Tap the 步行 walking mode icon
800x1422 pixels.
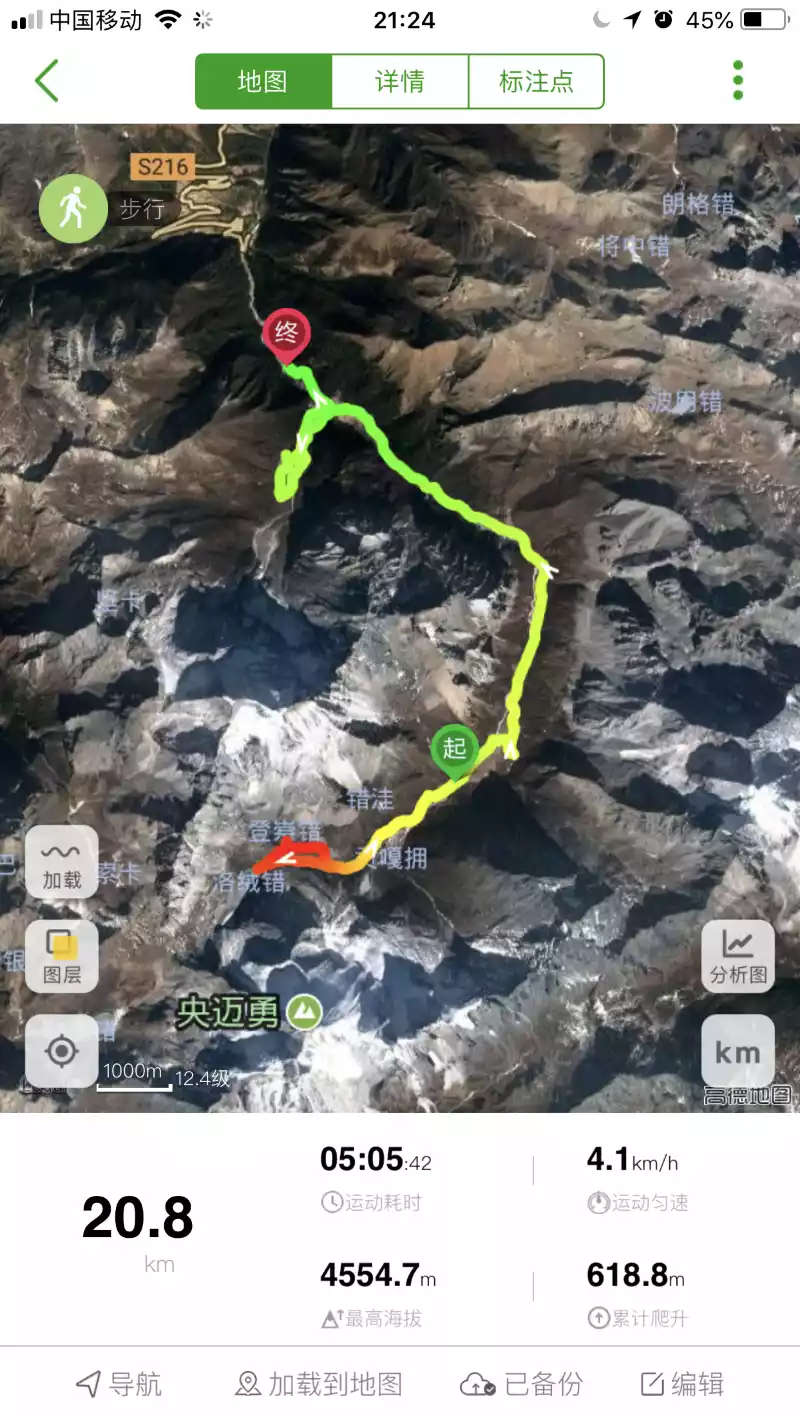click(x=73, y=209)
